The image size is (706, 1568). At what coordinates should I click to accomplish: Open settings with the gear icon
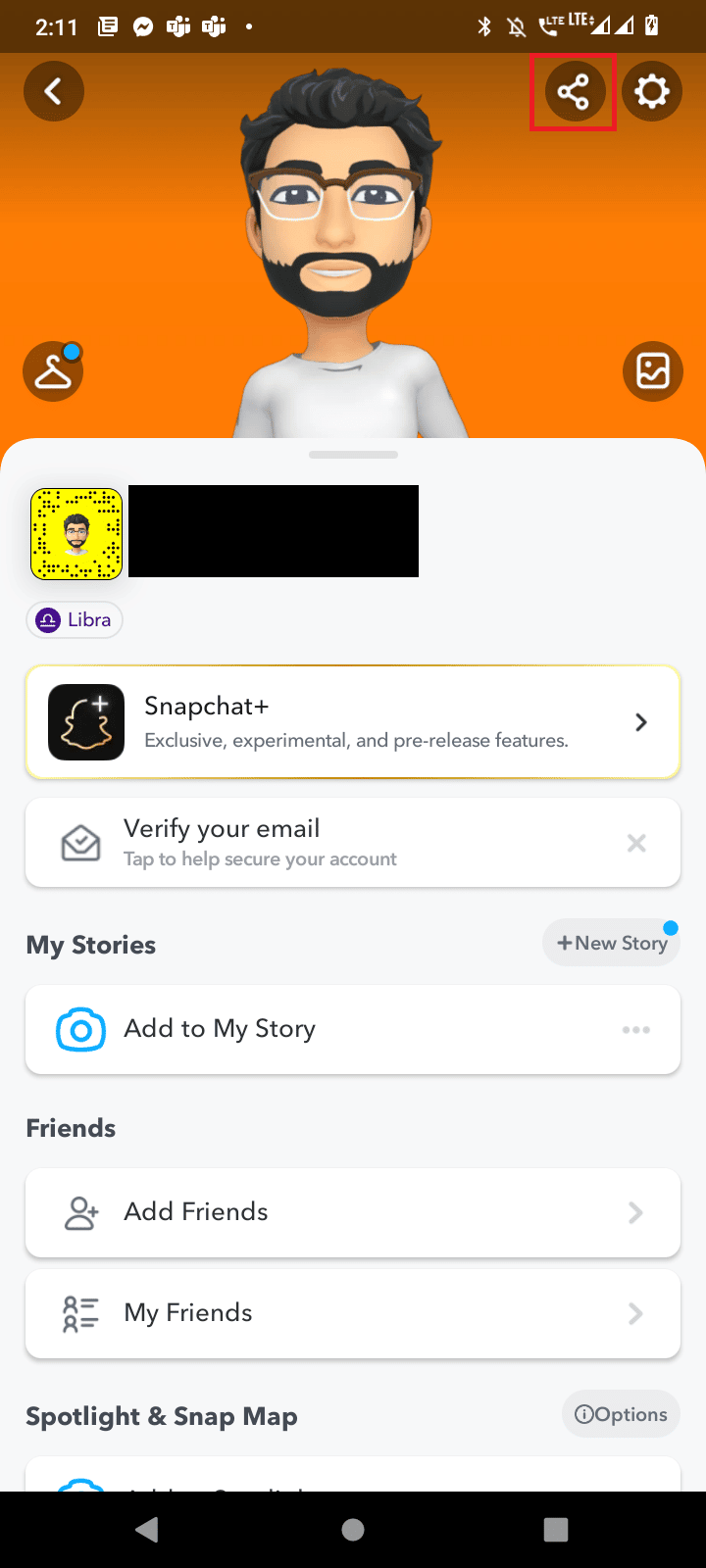pyautogui.click(x=652, y=92)
